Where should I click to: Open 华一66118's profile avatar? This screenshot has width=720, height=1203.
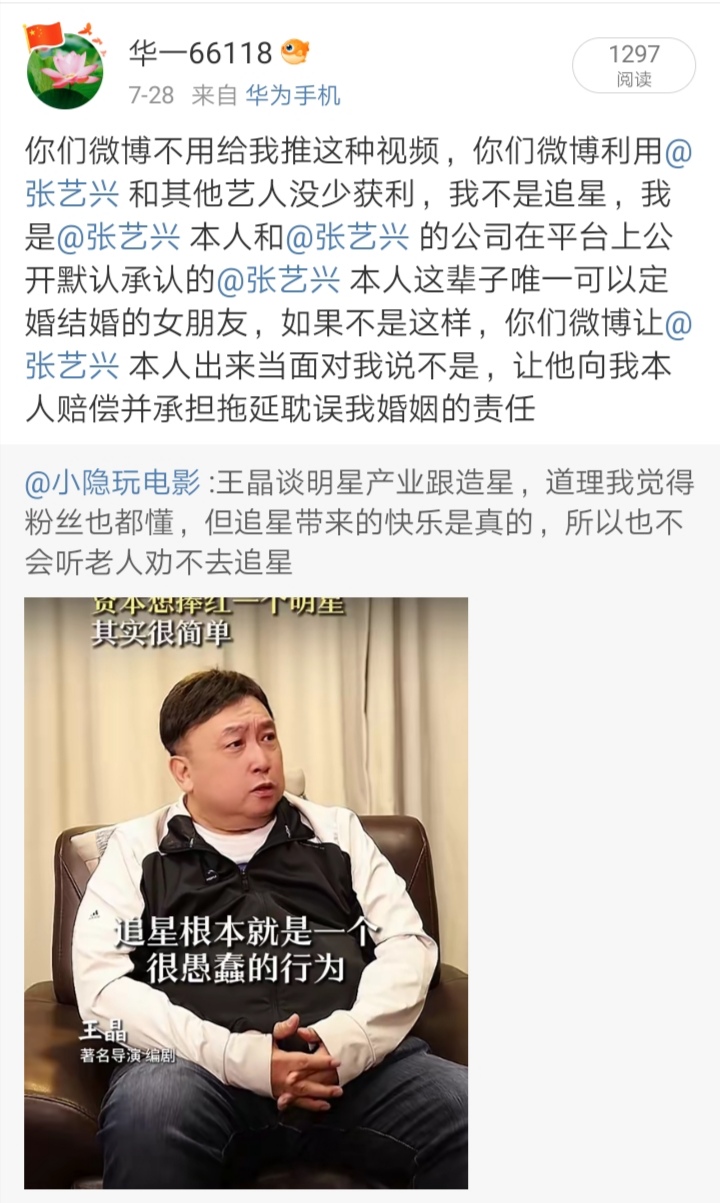(64, 66)
